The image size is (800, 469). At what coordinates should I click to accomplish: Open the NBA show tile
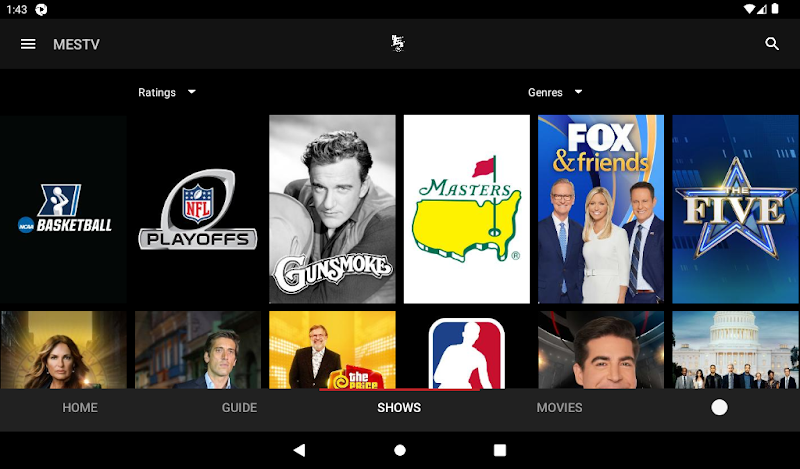click(x=467, y=350)
